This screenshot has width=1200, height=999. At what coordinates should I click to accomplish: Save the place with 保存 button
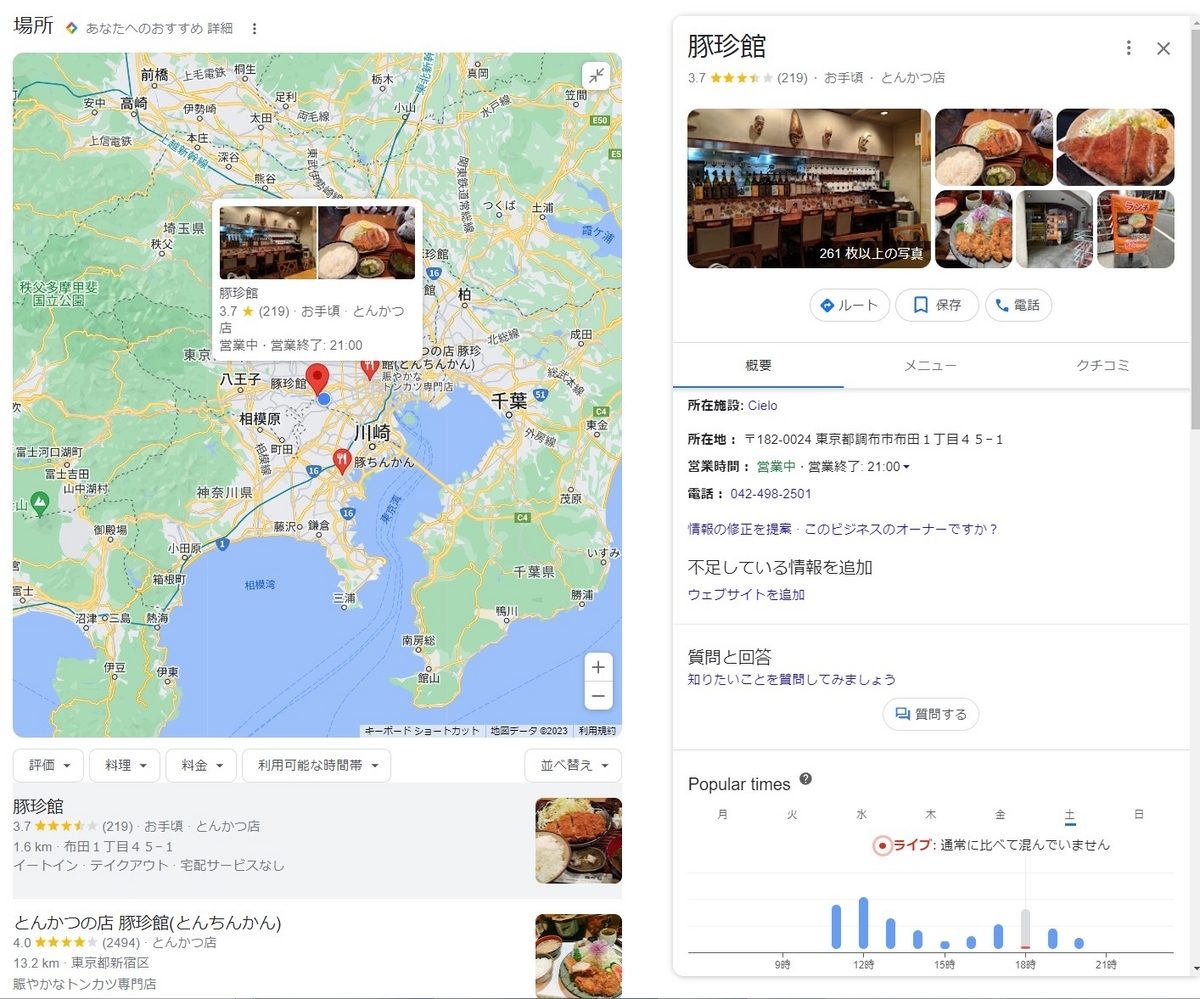[x=936, y=306]
